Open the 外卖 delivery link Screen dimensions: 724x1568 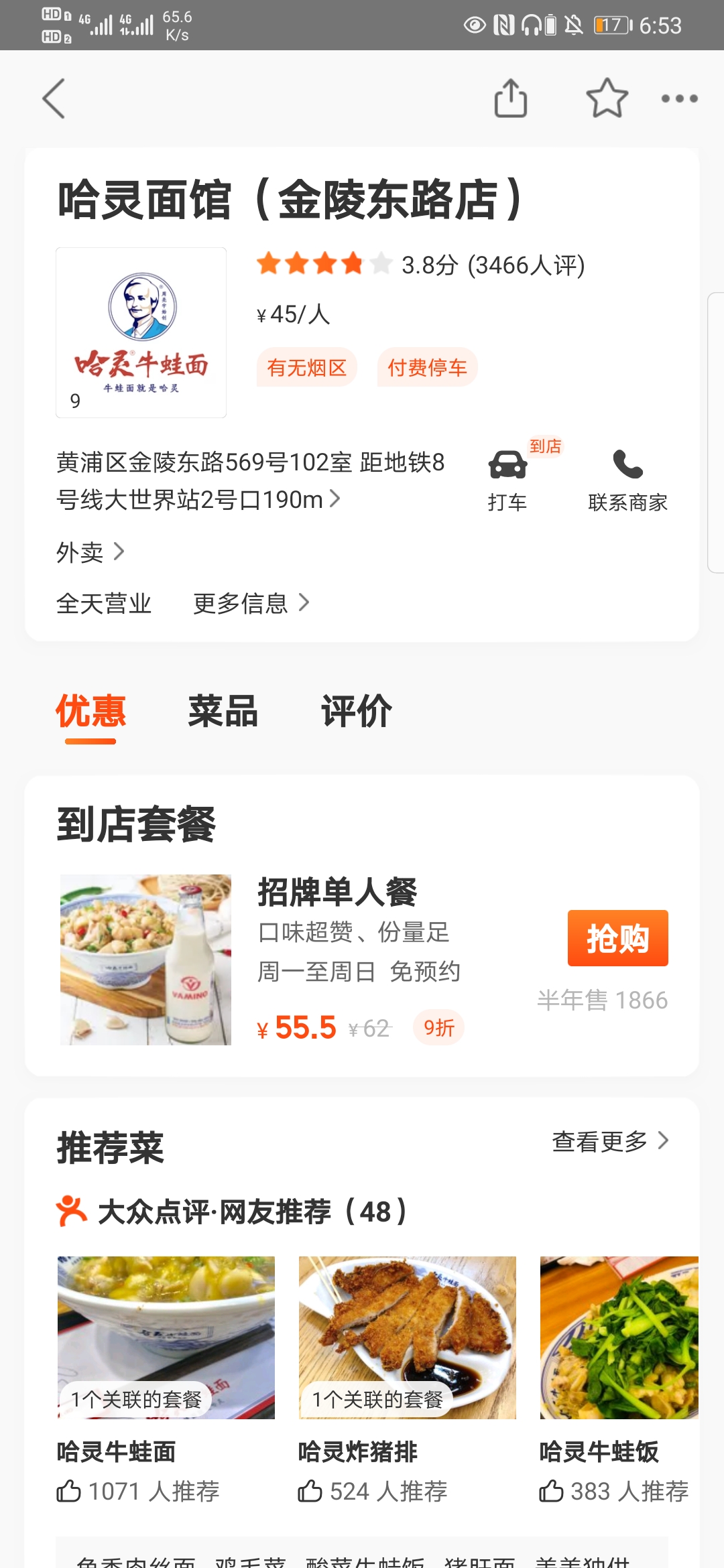(x=90, y=552)
